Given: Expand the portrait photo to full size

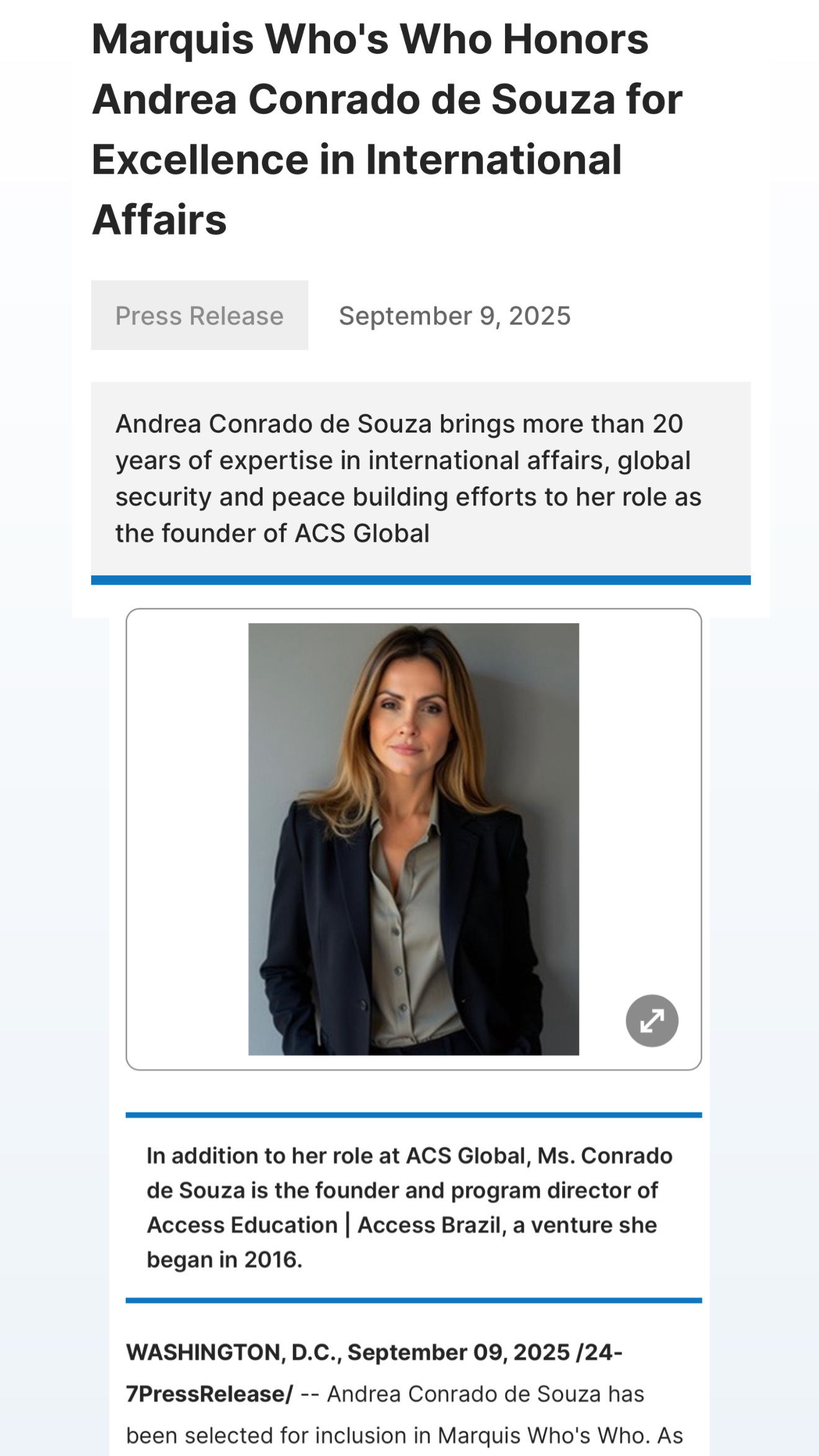Looking at the screenshot, I should pos(651,1020).
